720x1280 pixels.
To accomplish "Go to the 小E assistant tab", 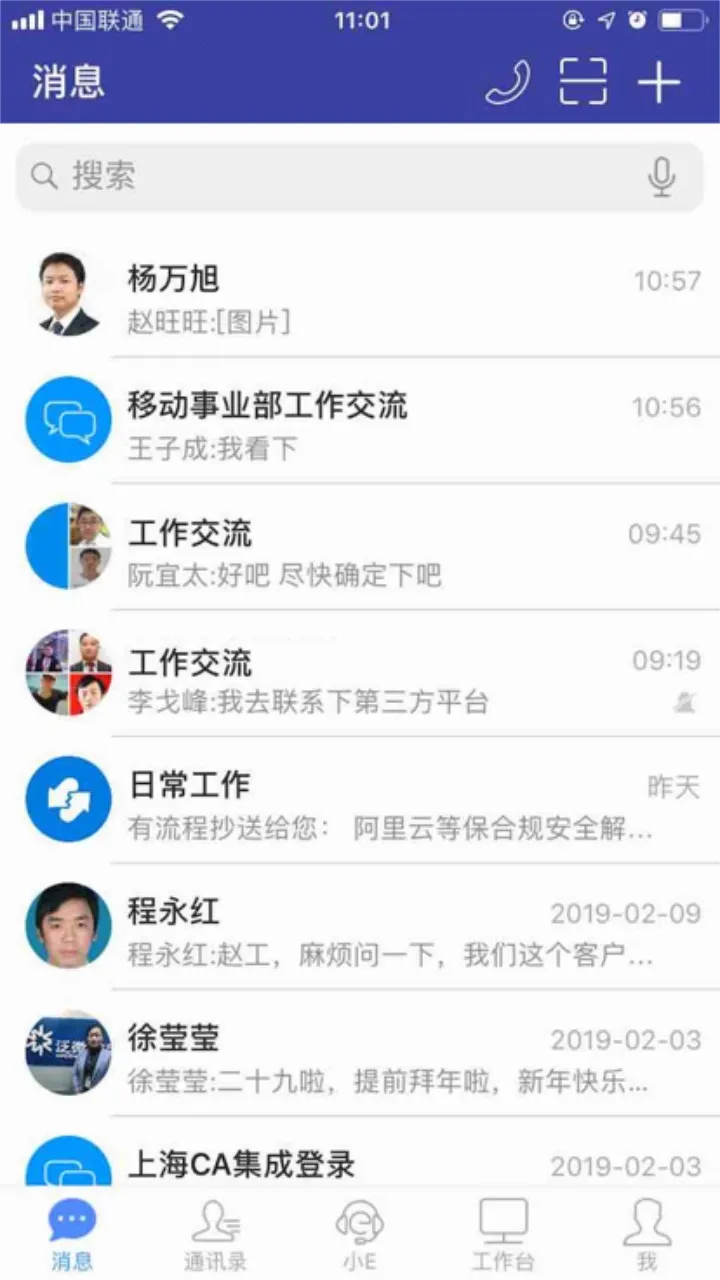I will 360,1234.
